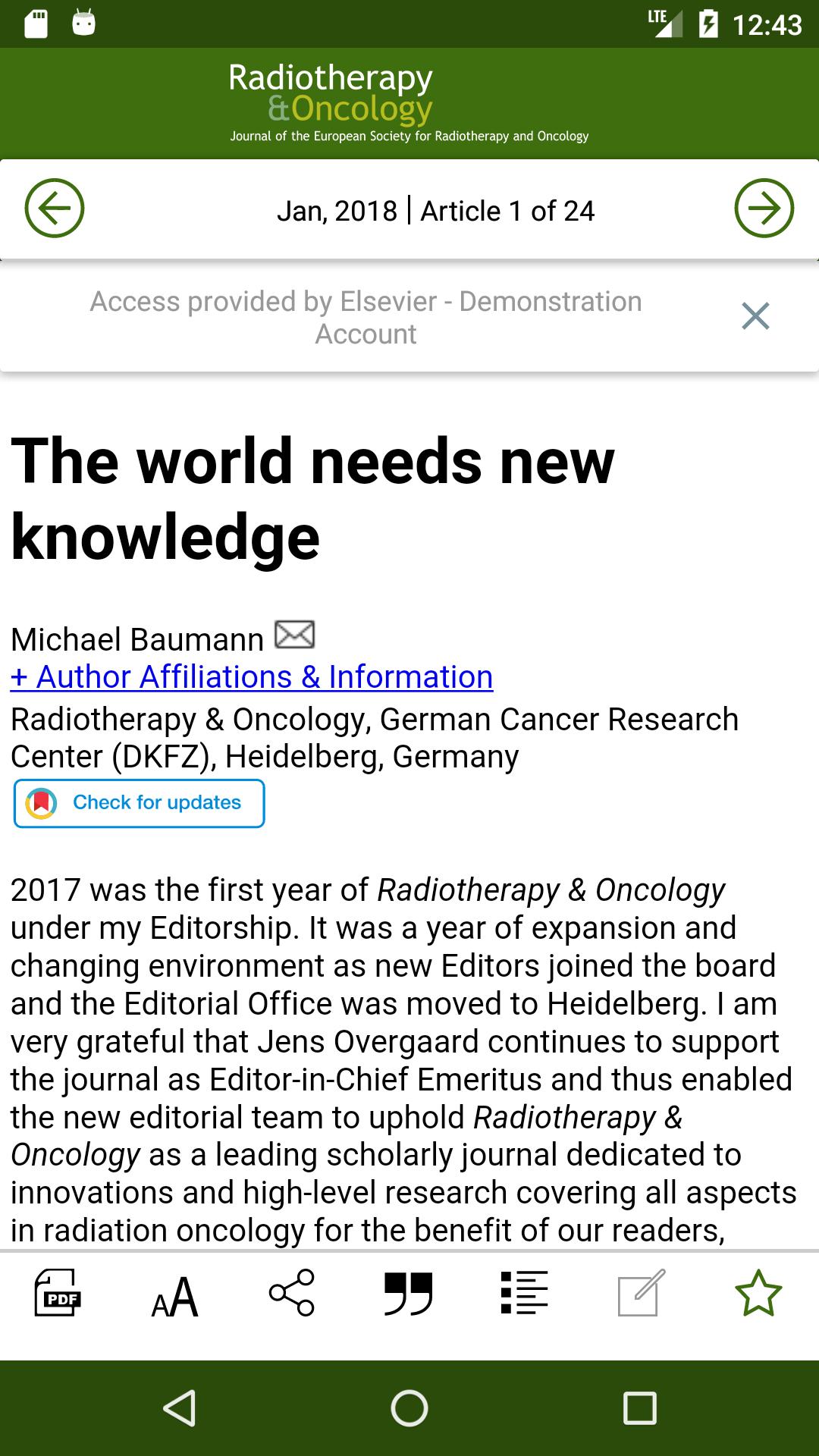Add a note to this article
819x1456 pixels.
pos(641,1293)
